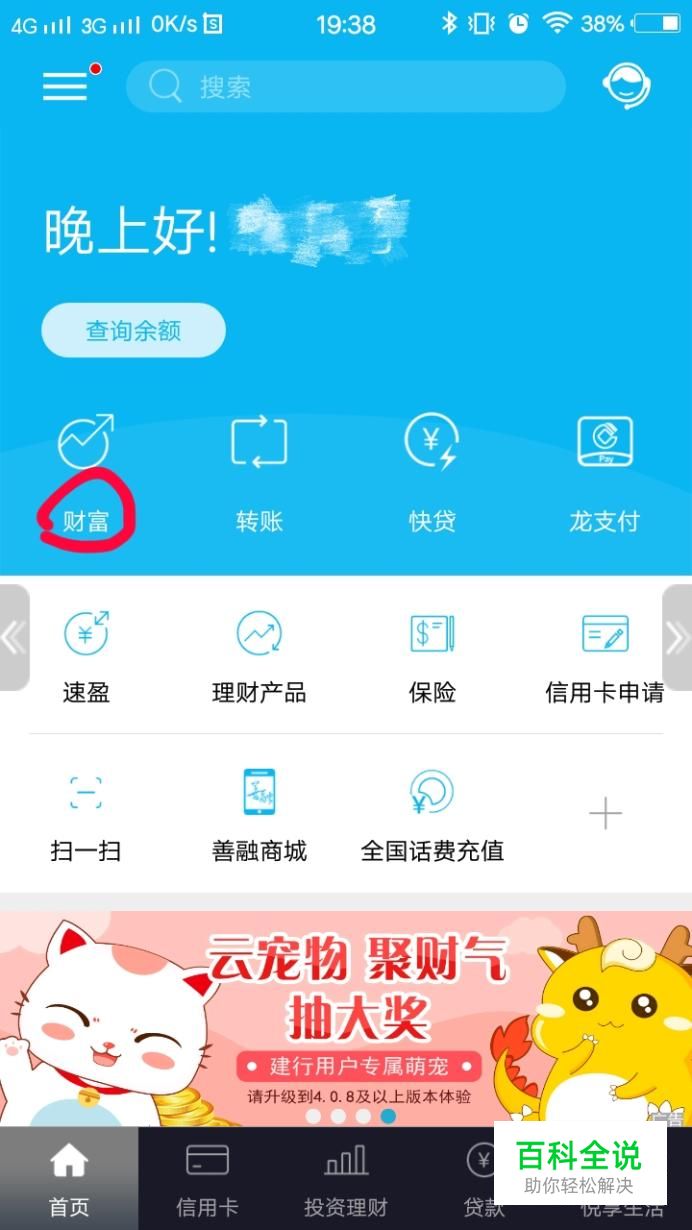Open the customer service avatar icon
This screenshot has height=1230, width=692.
coord(627,86)
